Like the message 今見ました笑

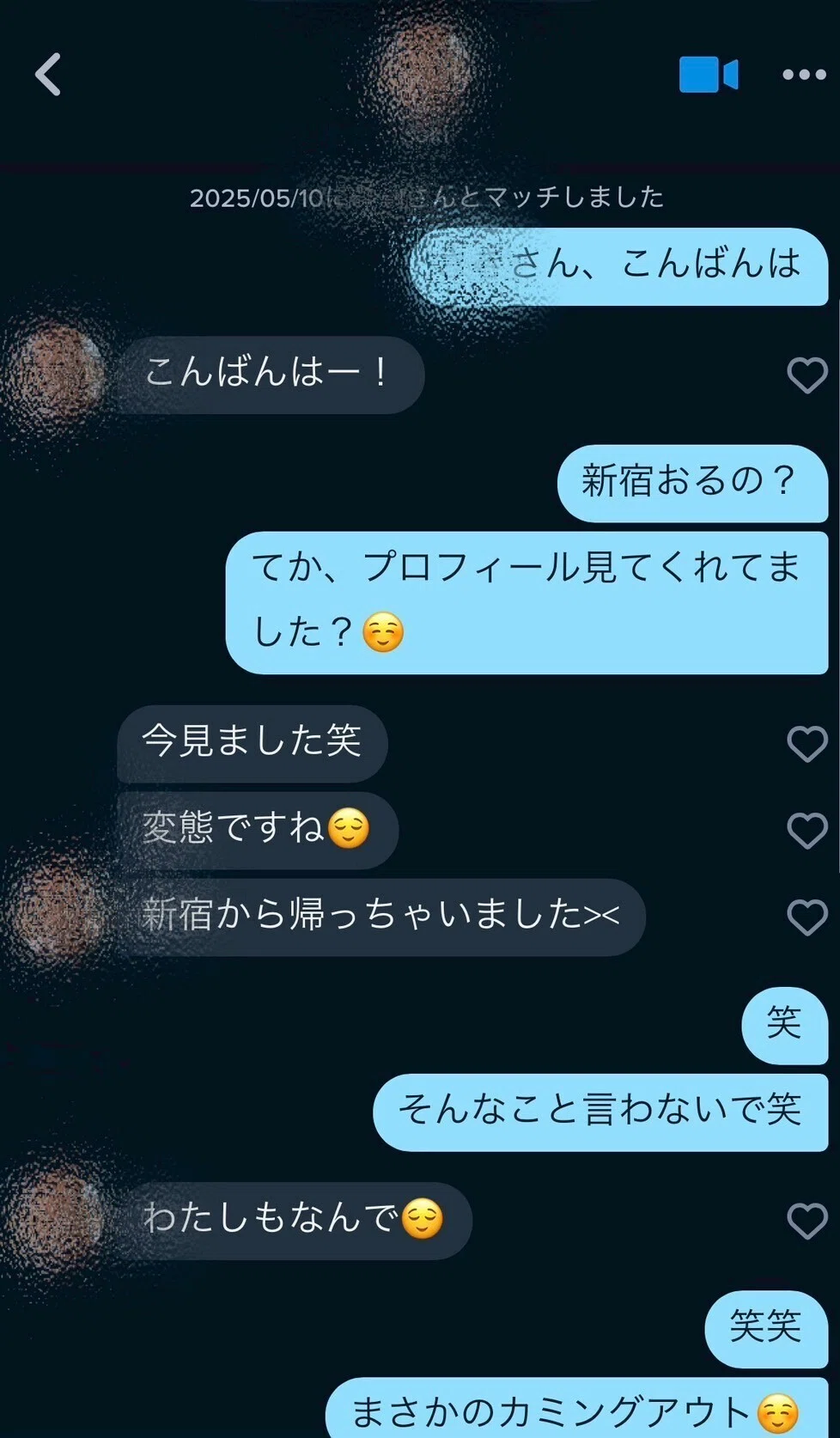pyautogui.click(x=807, y=744)
